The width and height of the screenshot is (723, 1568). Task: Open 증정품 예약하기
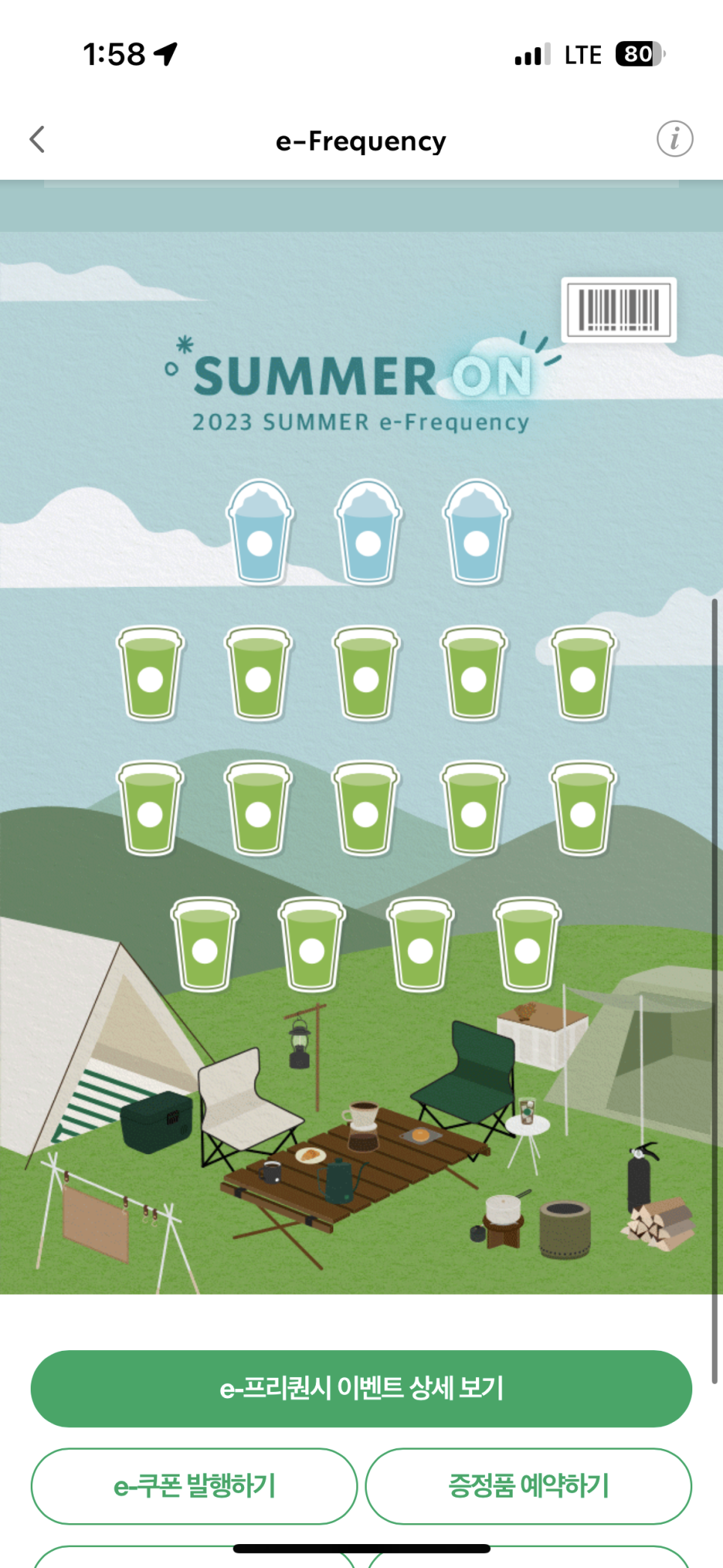(x=528, y=1486)
